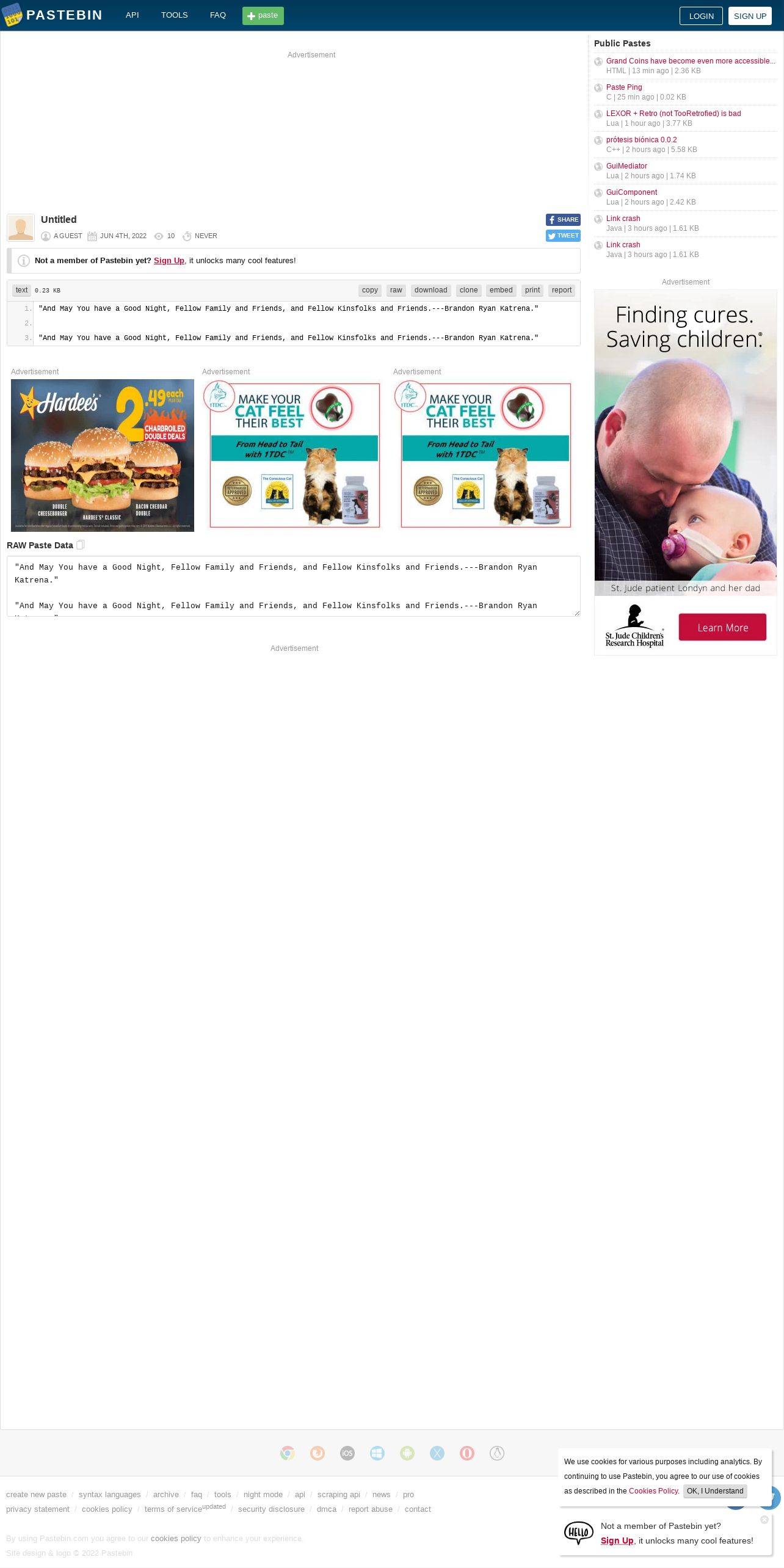View the raw paste
The image size is (784, 1568).
(x=396, y=291)
